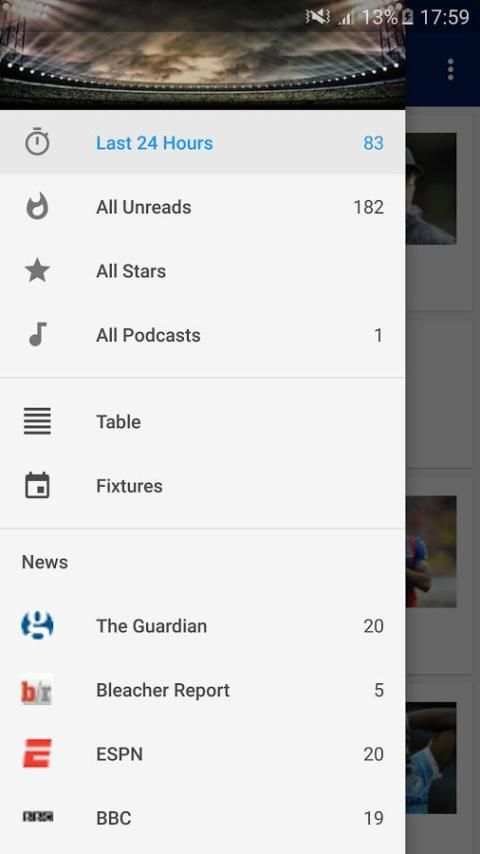Viewport: 480px width, 854px height.
Task: Open the Fixtures calendar
Action: [203, 486]
